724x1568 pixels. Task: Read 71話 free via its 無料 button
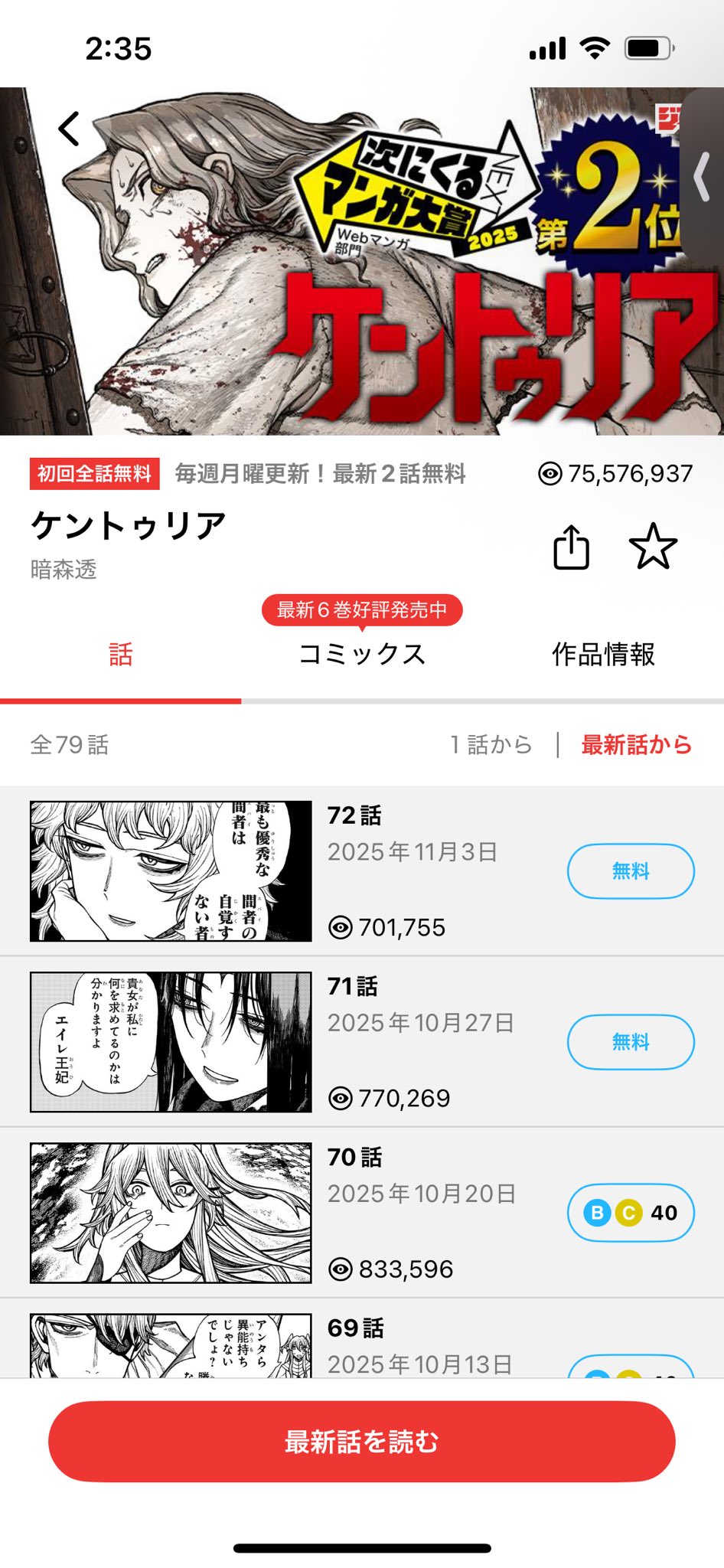point(631,1042)
